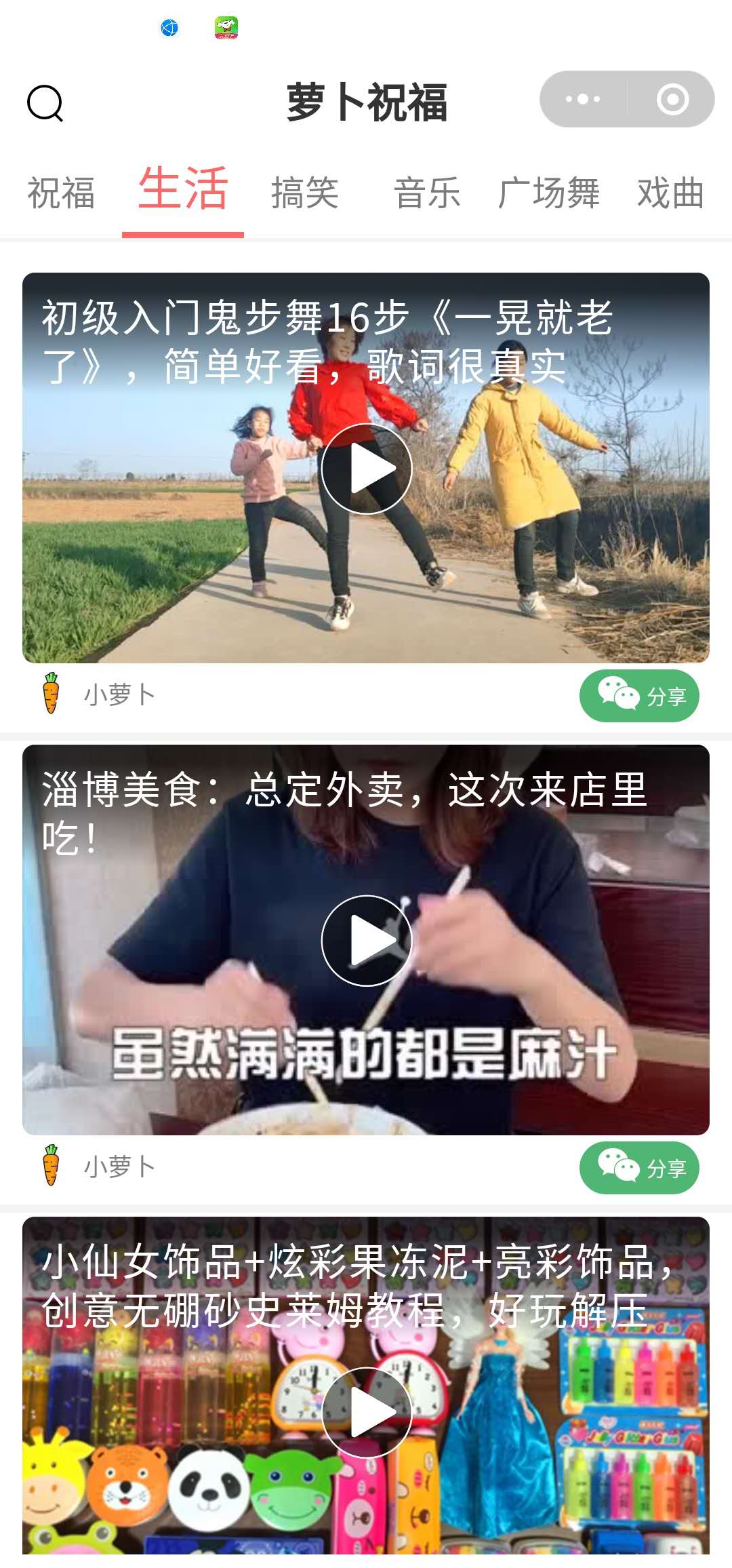
Task: Open the search icon
Action: pyautogui.click(x=45, y=103)
